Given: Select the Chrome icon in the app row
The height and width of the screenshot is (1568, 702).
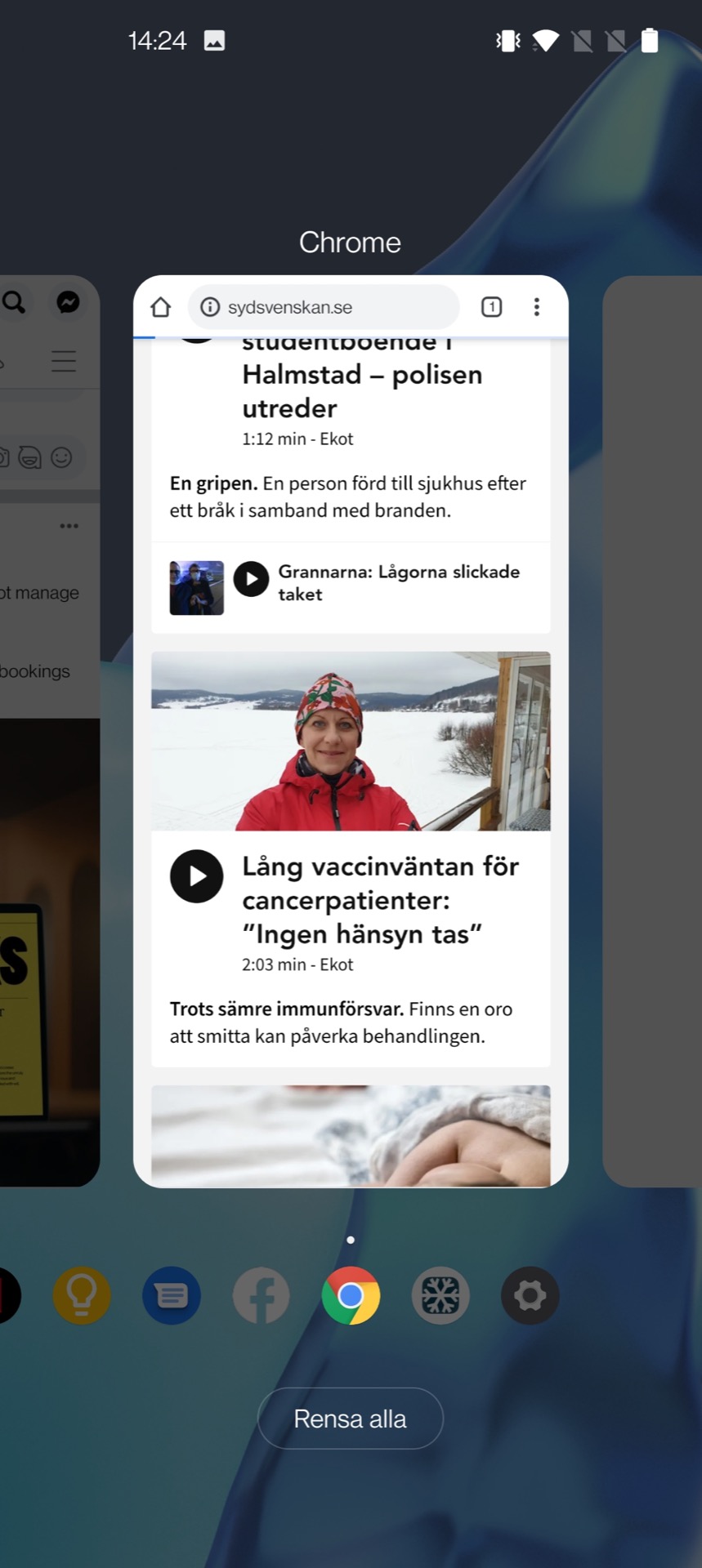Looking at the screenshot, I should coord(351,1295).
